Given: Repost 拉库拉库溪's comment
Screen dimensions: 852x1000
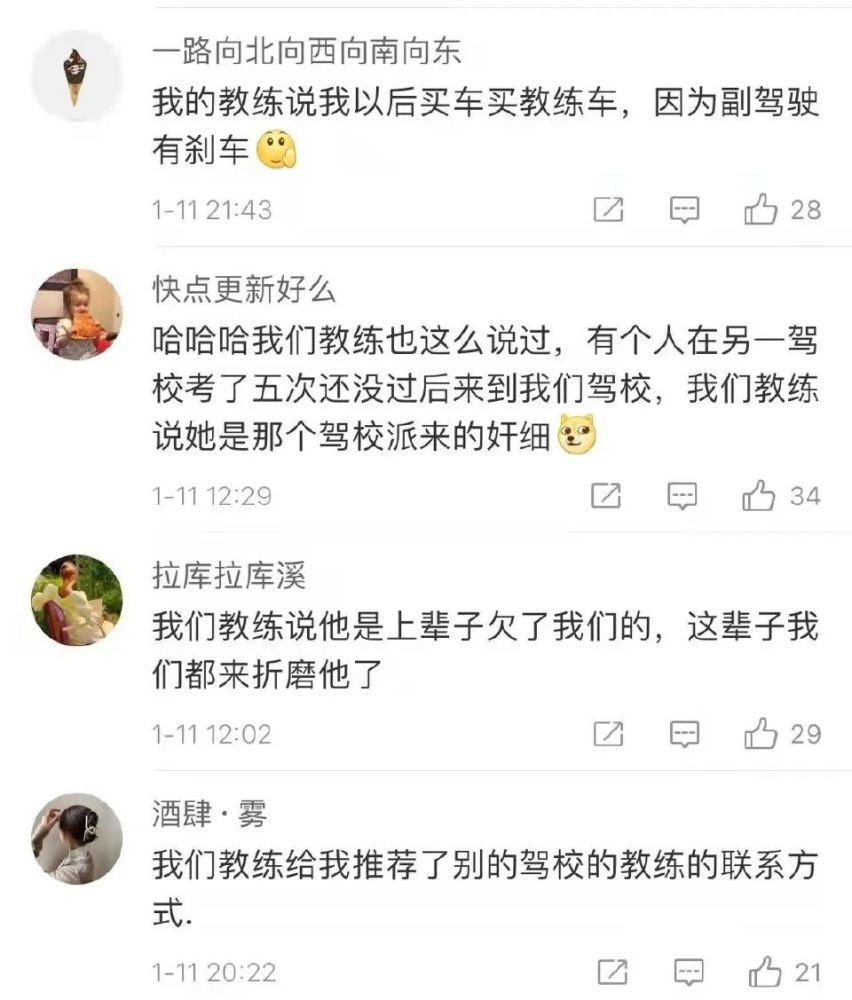Looking at the screenshot, I should [x=608, y=734].
